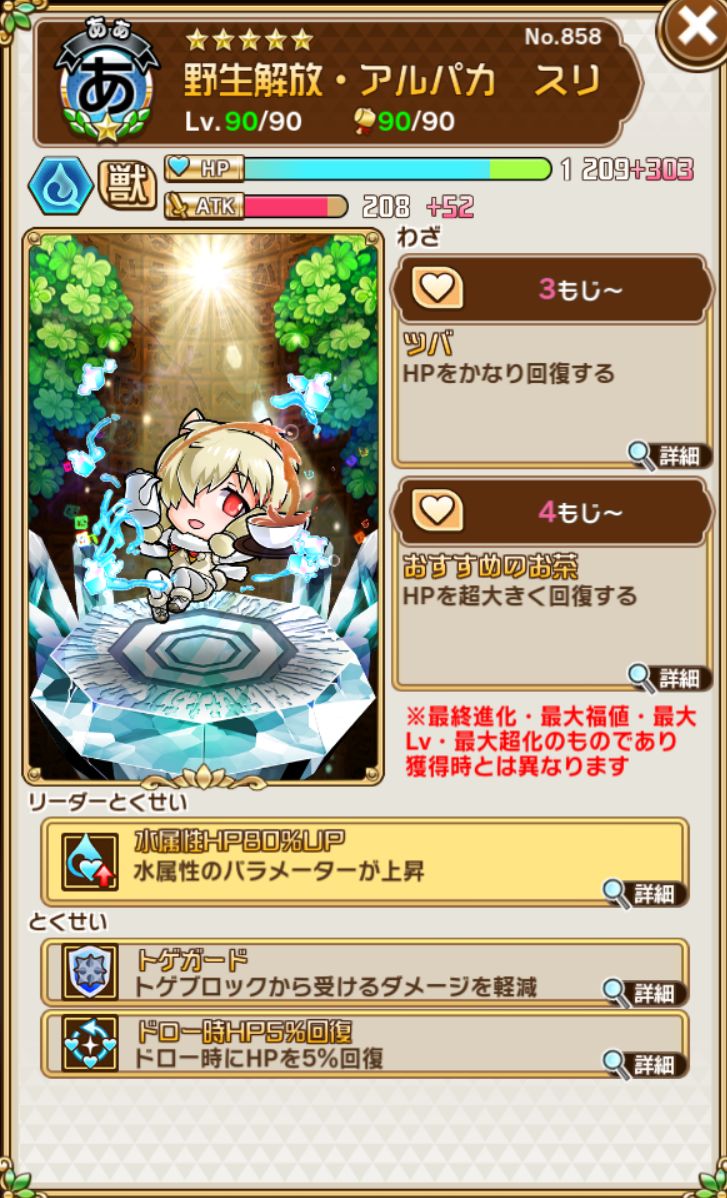Viewport: 727px width, 1198px height.
Task: View details of 水属性HP80%UP leader trait
Action: pyautogui.click(x=645, y=892)
